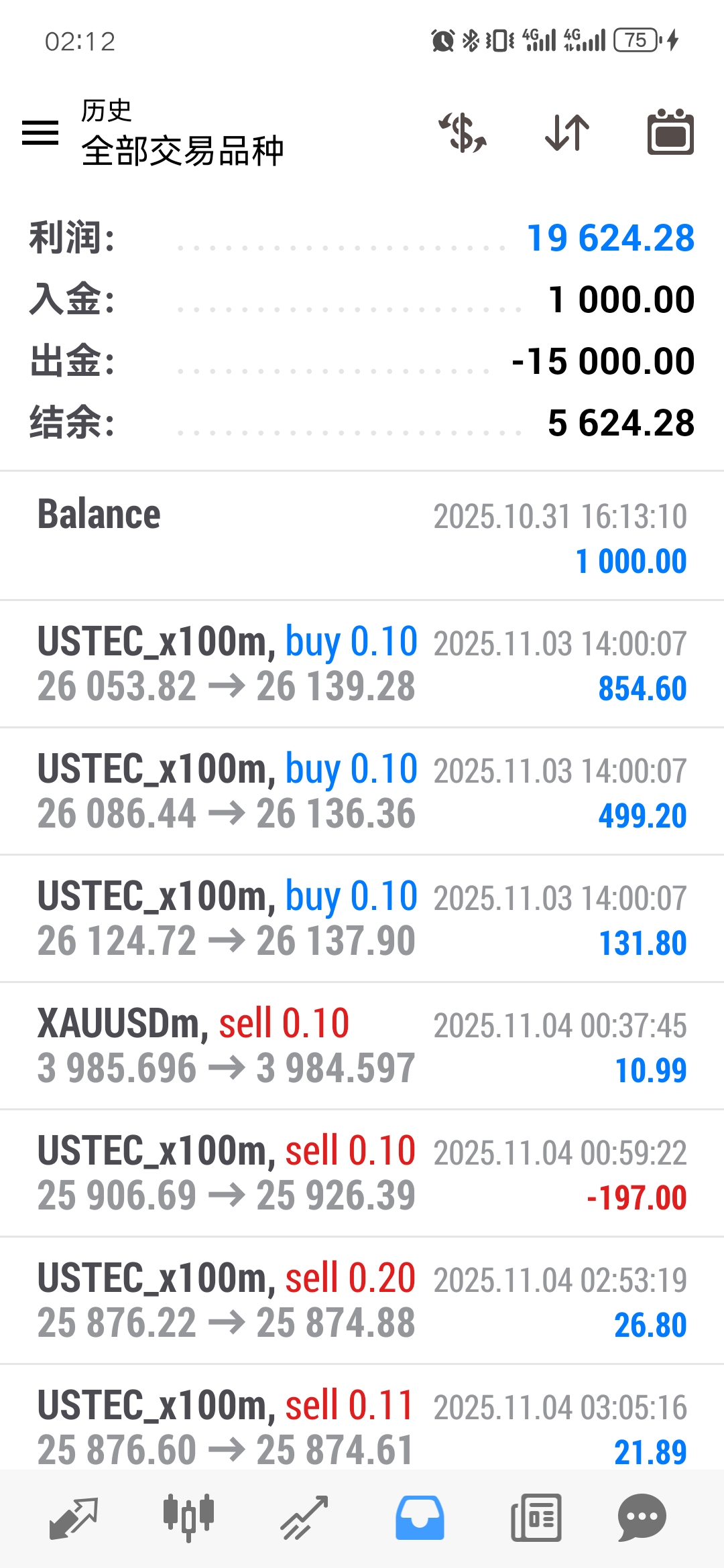The height and width of the screenshot is (1568, 724).
Task: Open the sort order arrows
Action: click(567, 132)
